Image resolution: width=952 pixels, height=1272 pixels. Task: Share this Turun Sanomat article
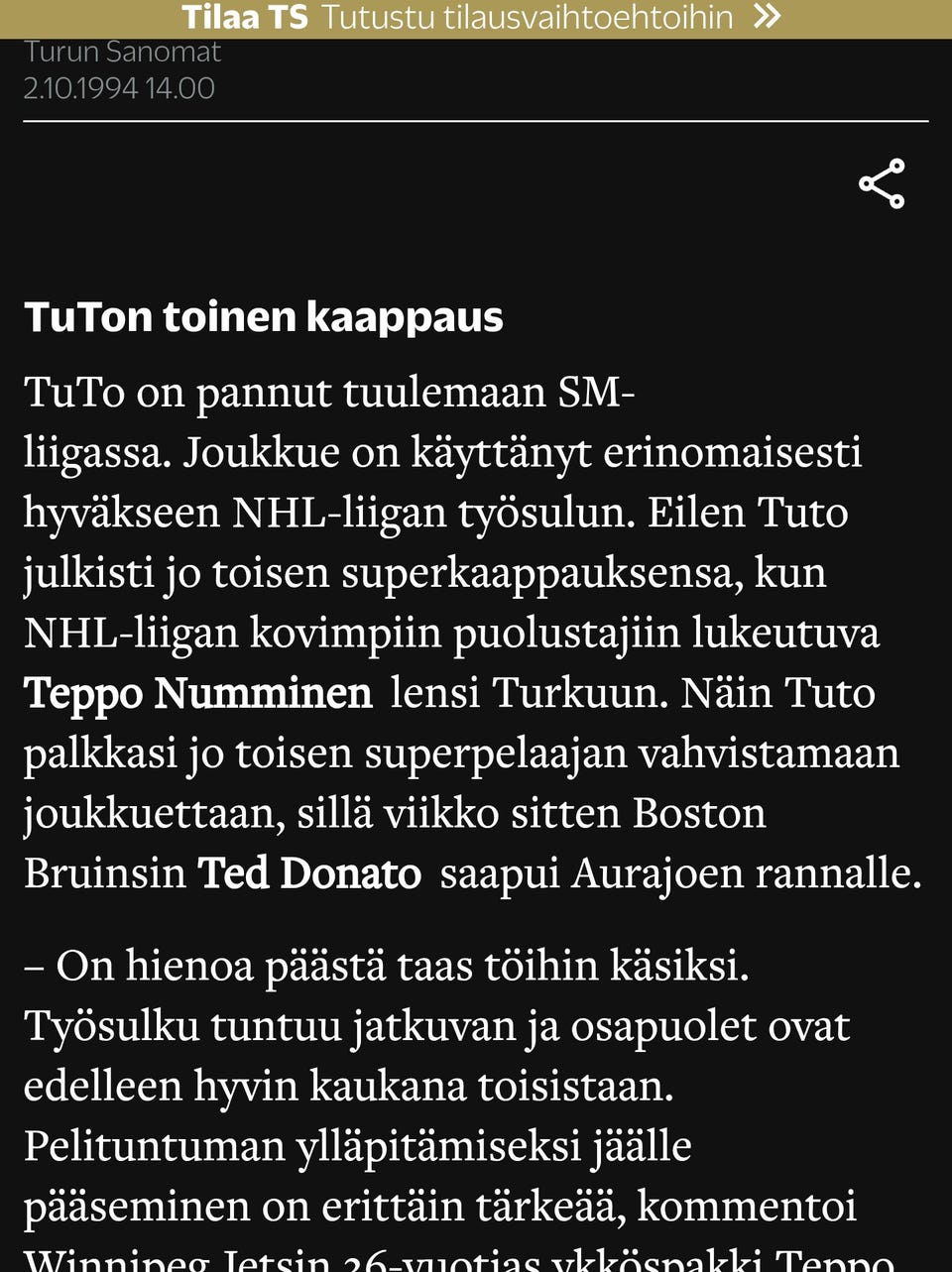882,184
